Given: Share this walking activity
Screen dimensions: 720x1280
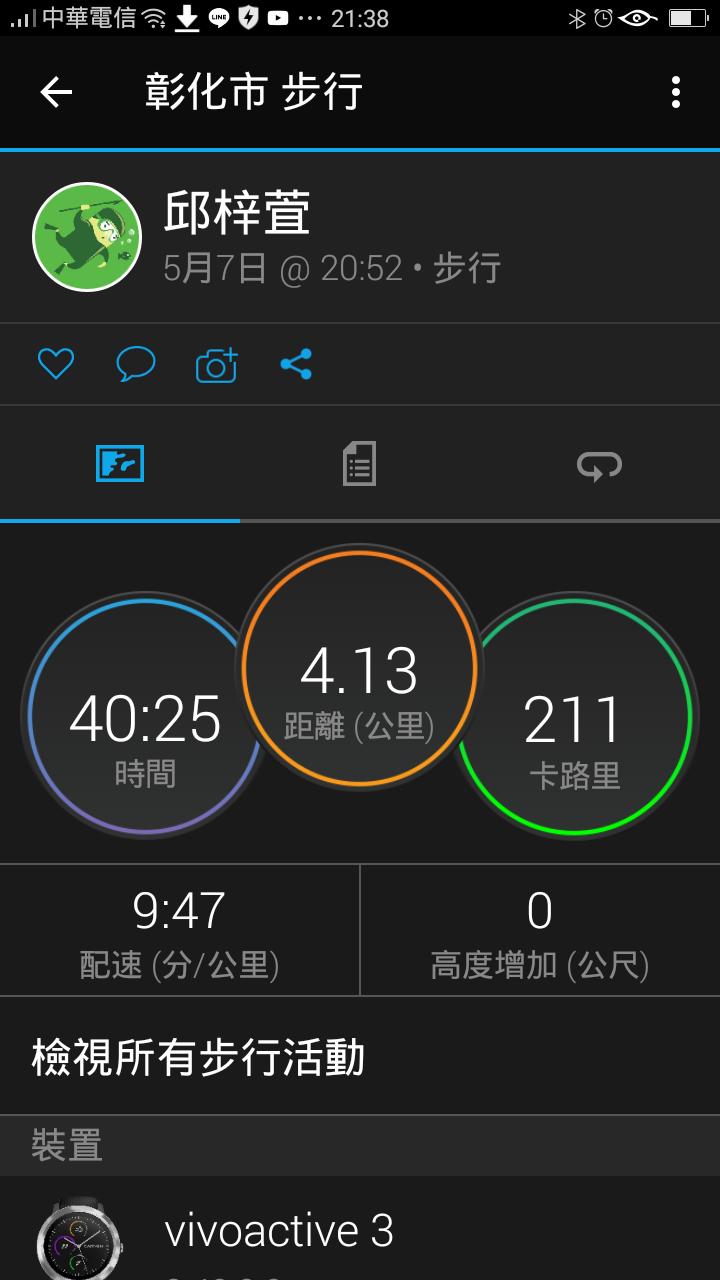Looking at the screenshot, I should (296, 364).
